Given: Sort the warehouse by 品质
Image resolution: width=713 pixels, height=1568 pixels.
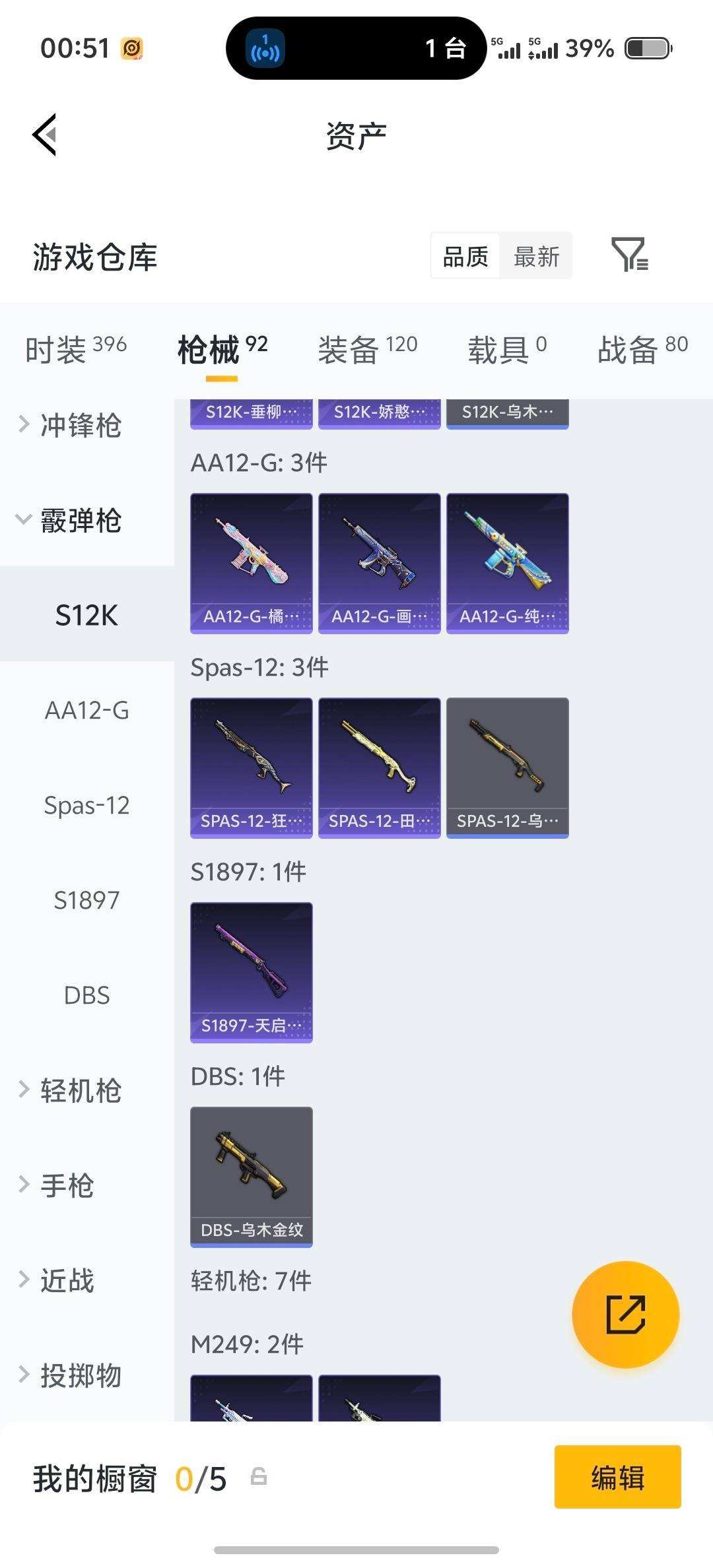Looking at the screenshot, I should click(465, 256).
